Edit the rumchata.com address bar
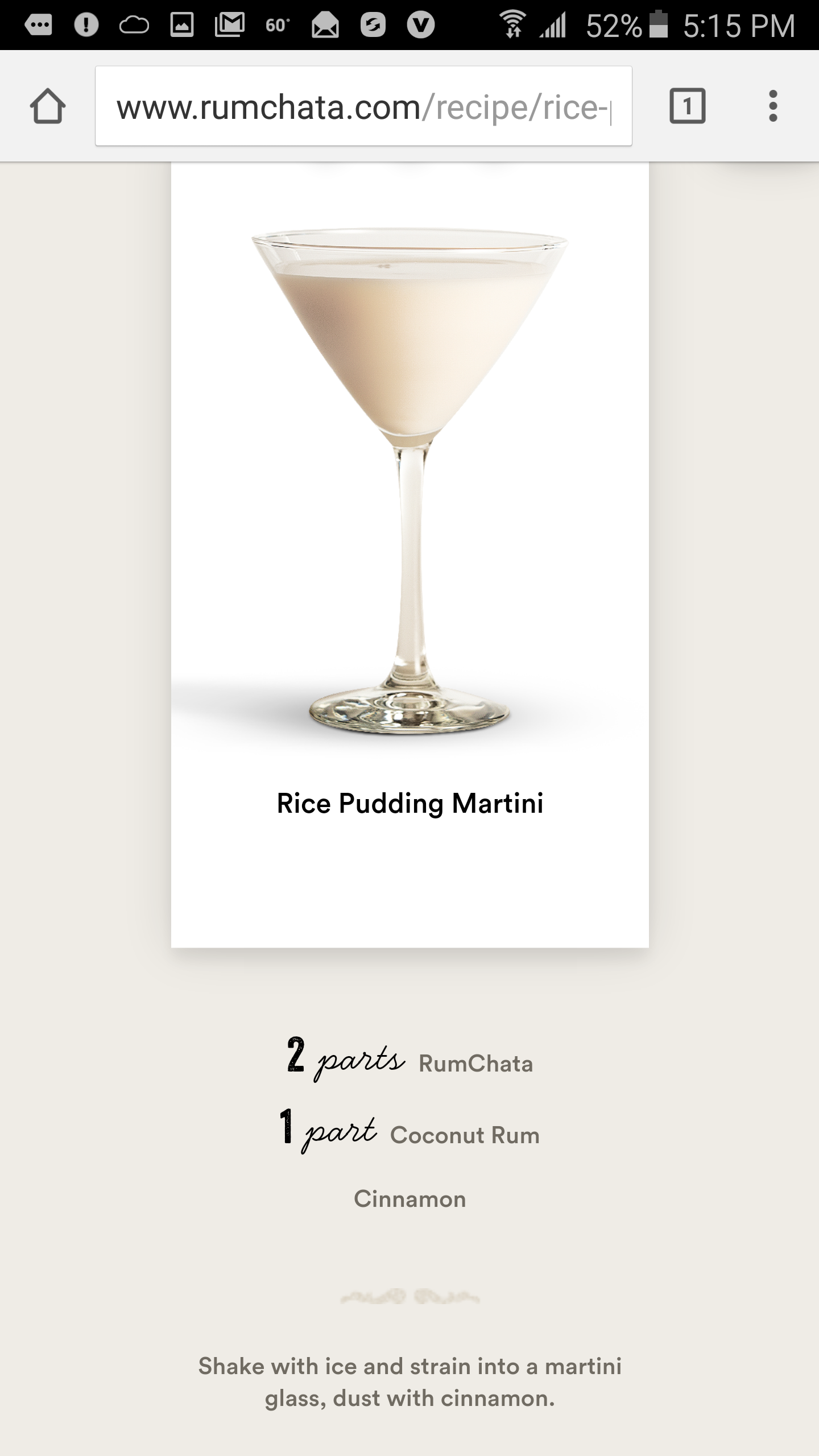This screenshot has width=819, height=1456. pos(363,106)
